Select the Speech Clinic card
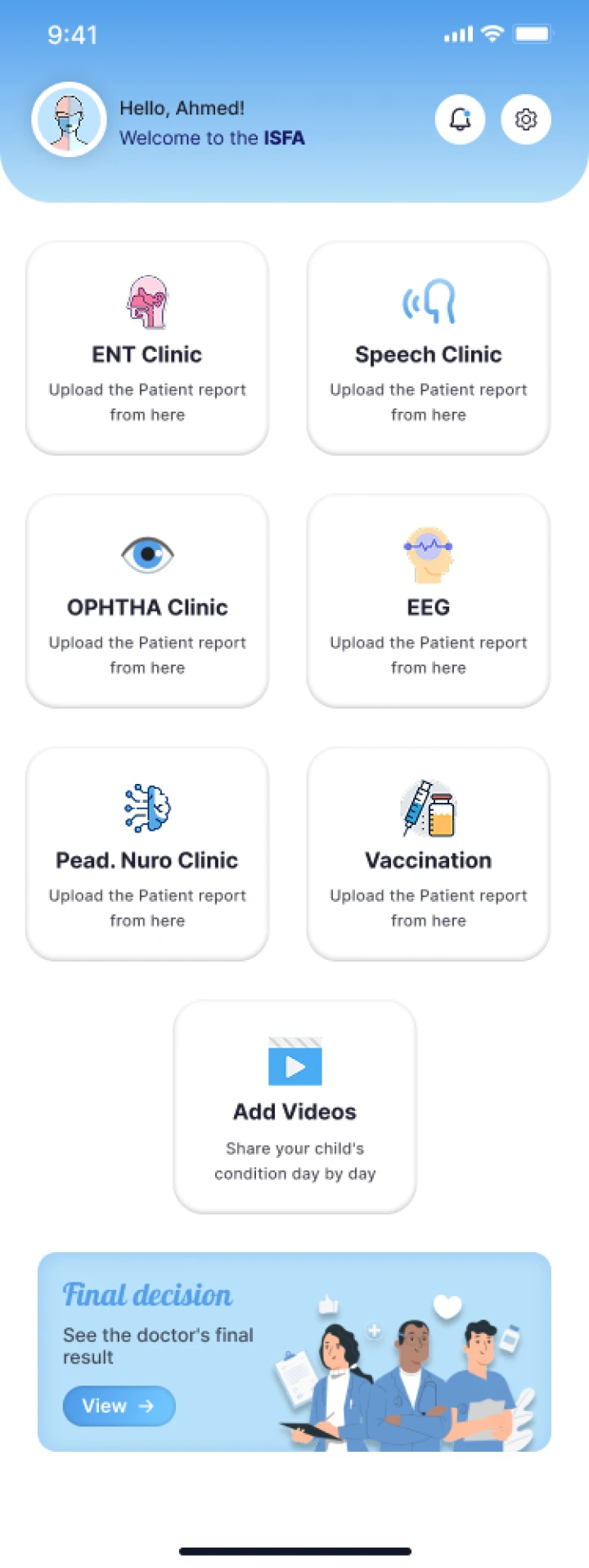This screenshot has width=589, height=1568. point(428,348)
